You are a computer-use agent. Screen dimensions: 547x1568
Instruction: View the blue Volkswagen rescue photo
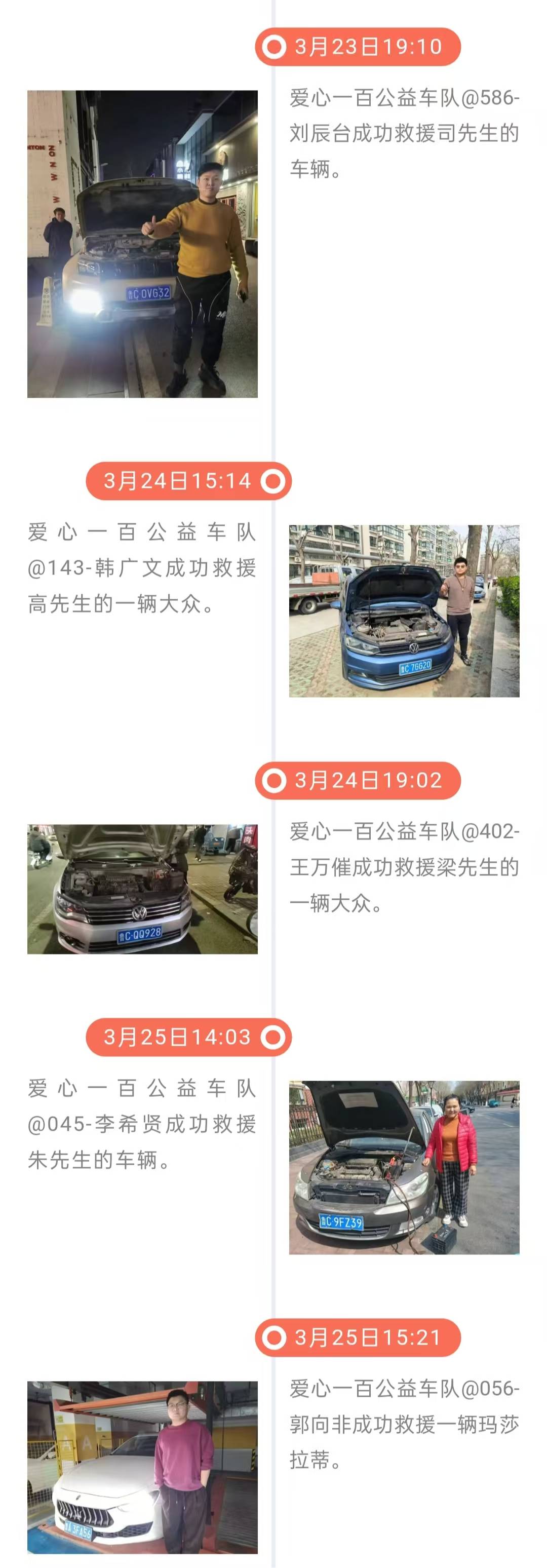(404, 610)
